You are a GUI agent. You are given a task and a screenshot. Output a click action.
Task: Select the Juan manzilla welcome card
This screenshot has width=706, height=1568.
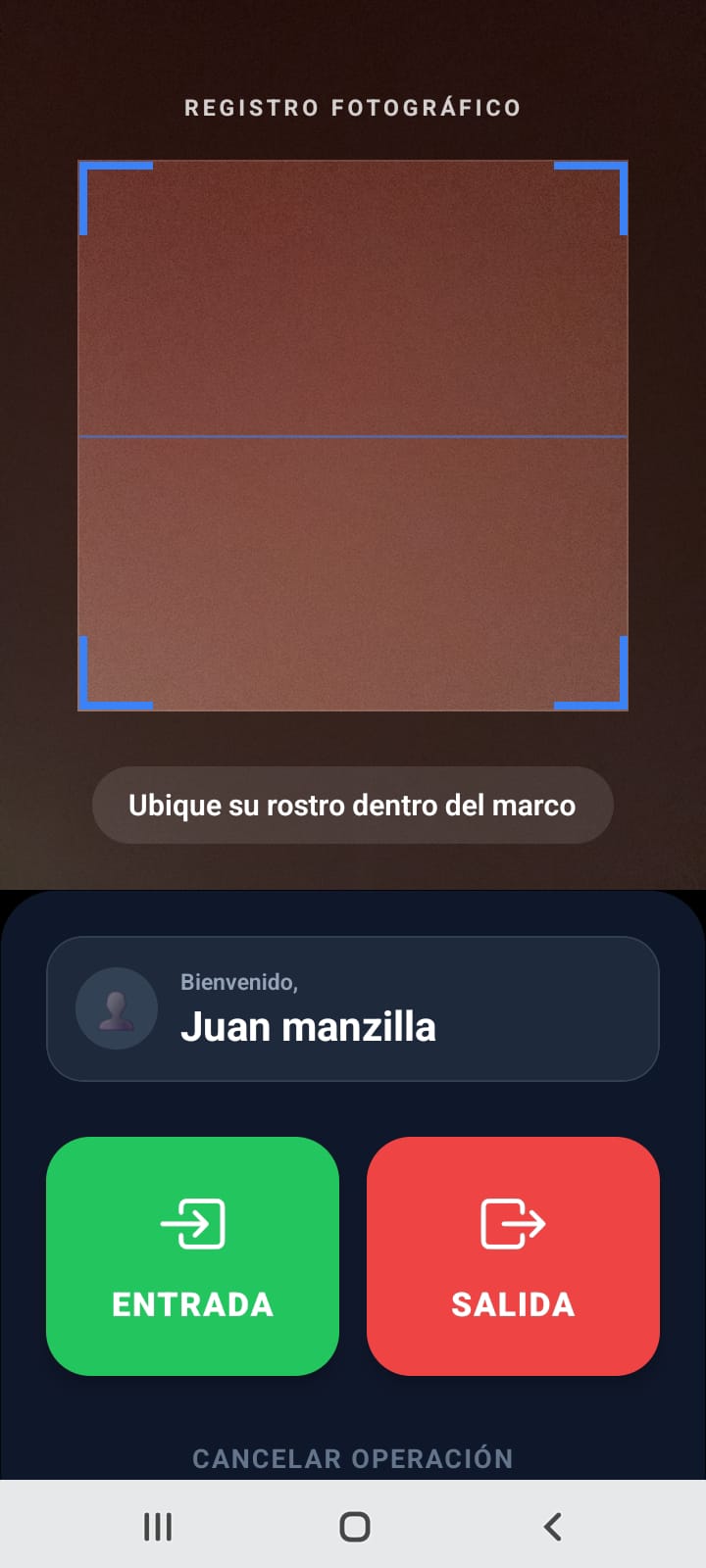[x=353, y=1007]
